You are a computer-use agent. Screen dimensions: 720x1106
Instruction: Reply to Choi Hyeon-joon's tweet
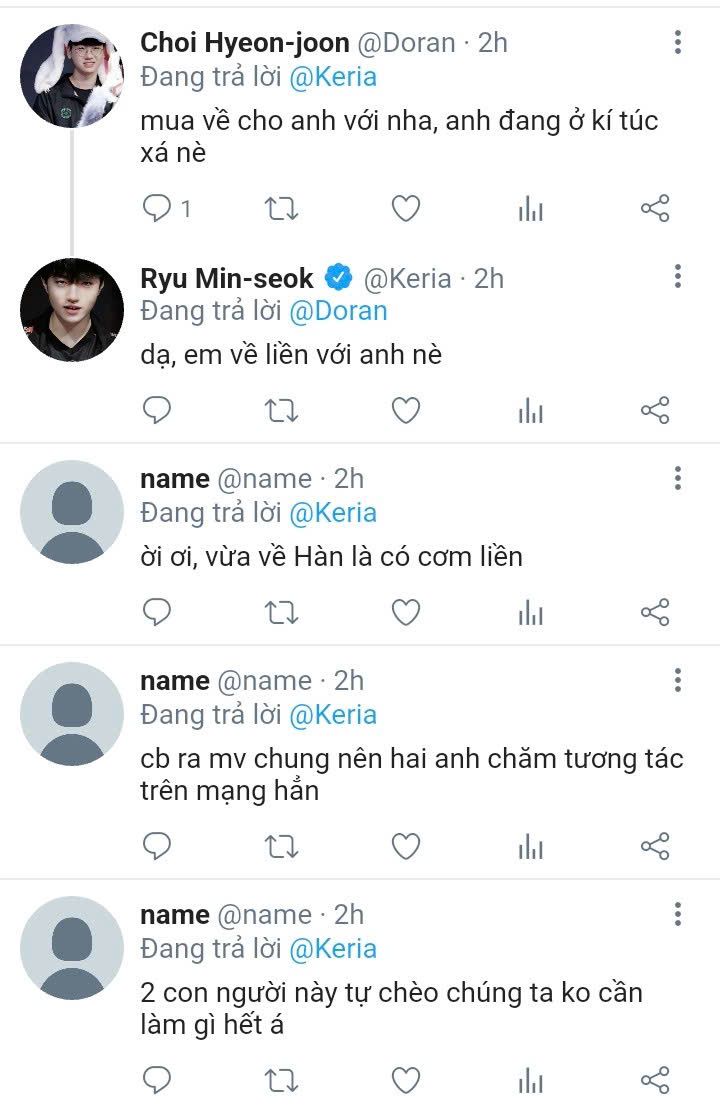pos(158,208)
